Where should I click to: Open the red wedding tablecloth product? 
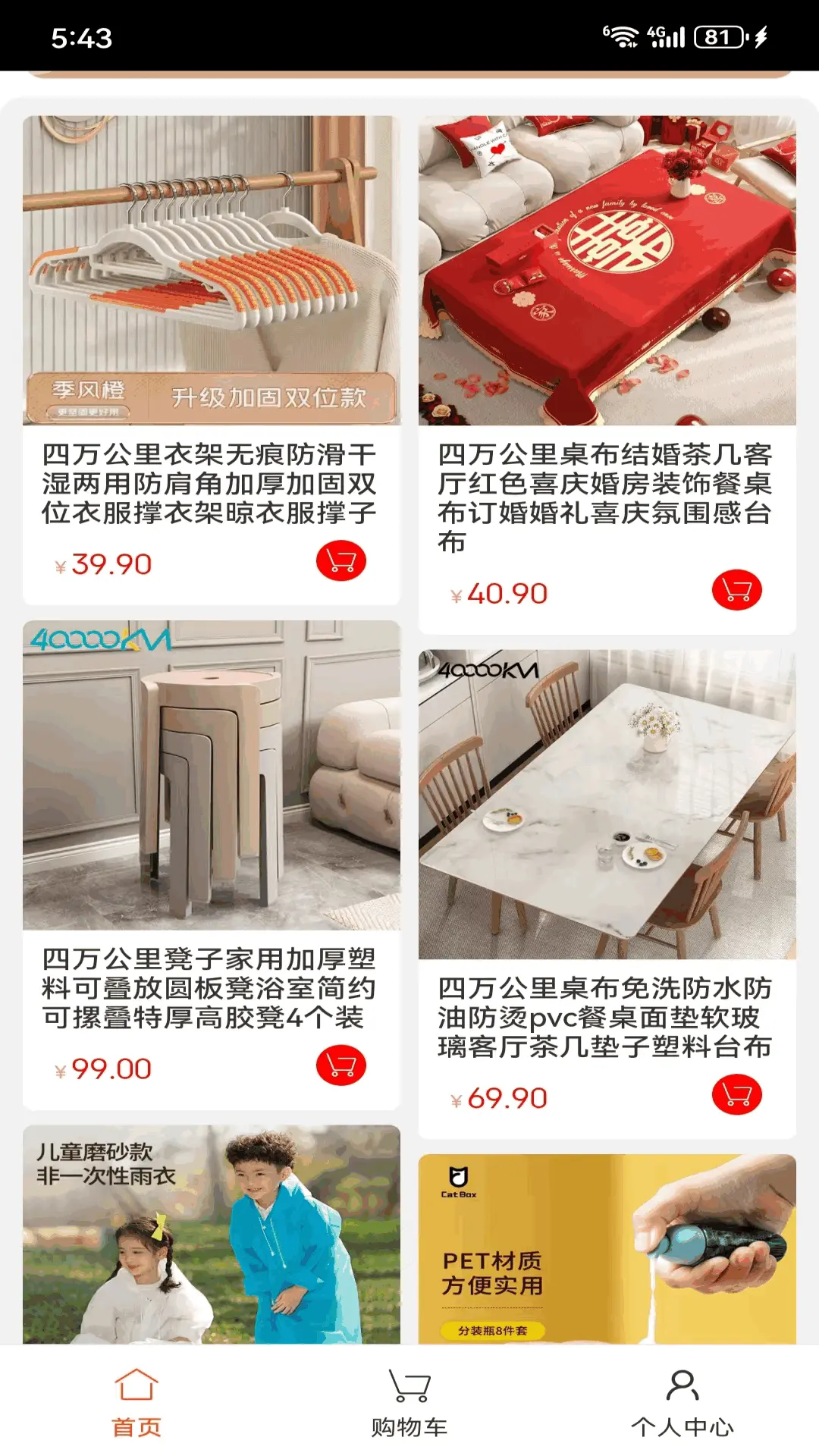(x=607, y=303)
